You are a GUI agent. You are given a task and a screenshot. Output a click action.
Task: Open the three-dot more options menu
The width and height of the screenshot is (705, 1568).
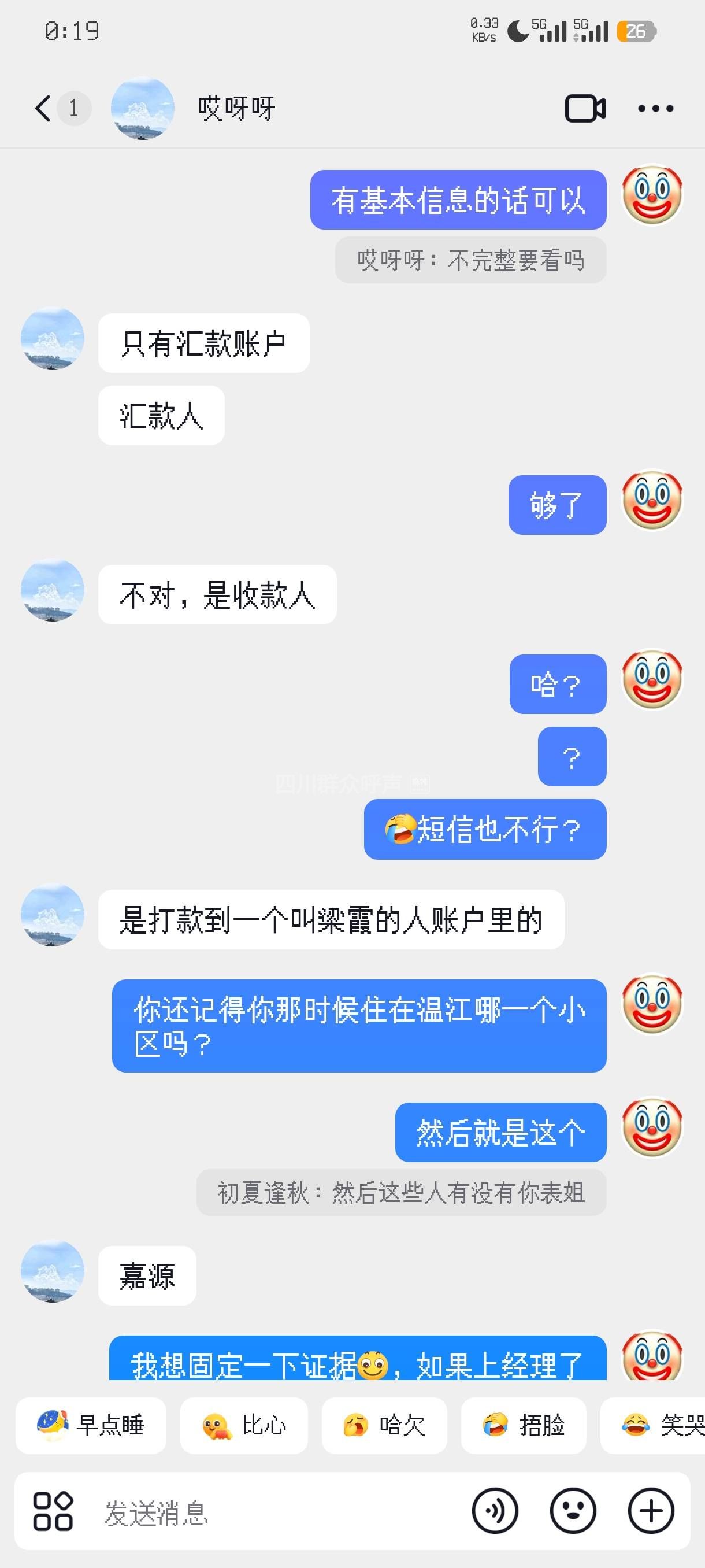[655, 109]
